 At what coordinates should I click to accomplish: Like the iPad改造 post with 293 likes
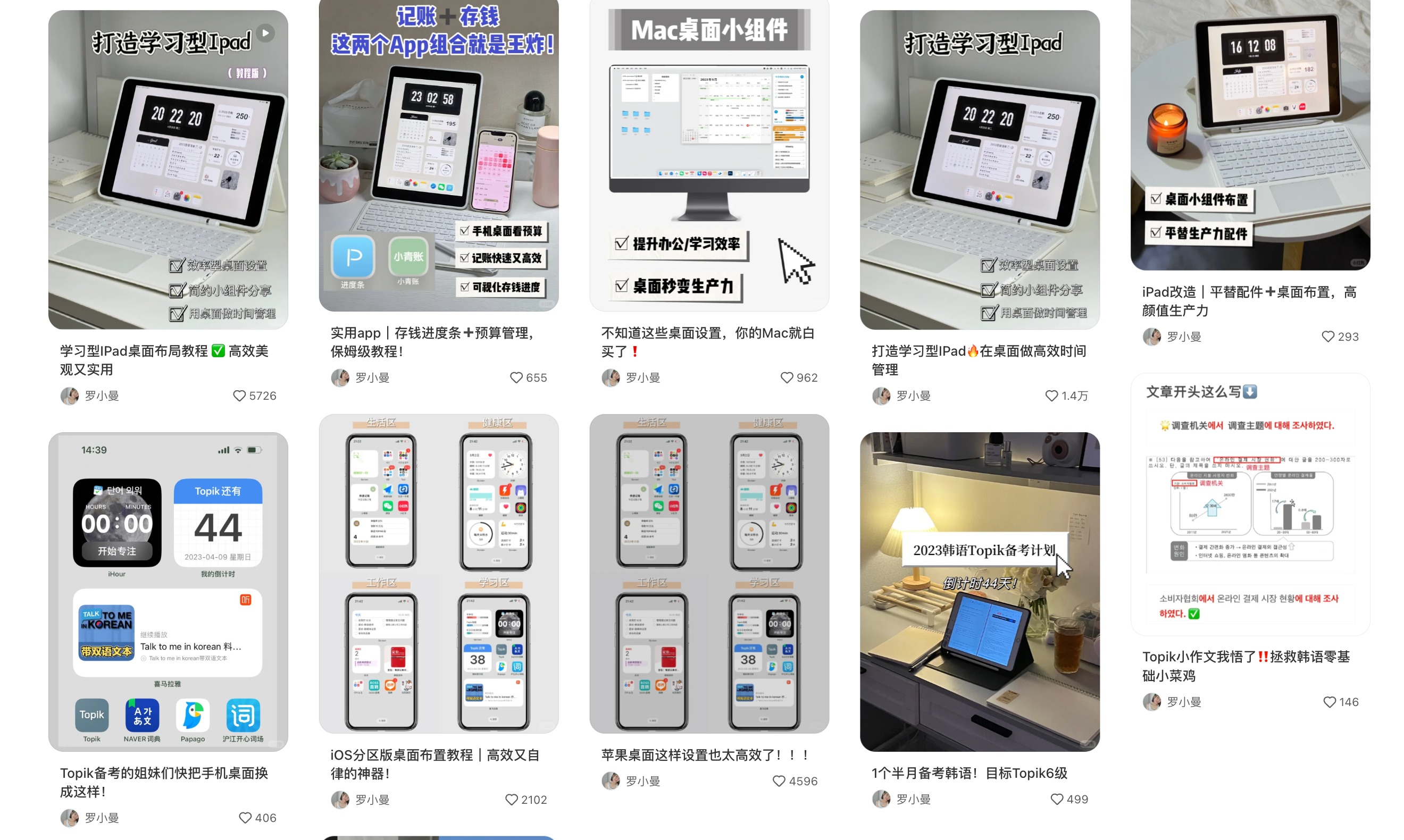(x=1327, y=337)
